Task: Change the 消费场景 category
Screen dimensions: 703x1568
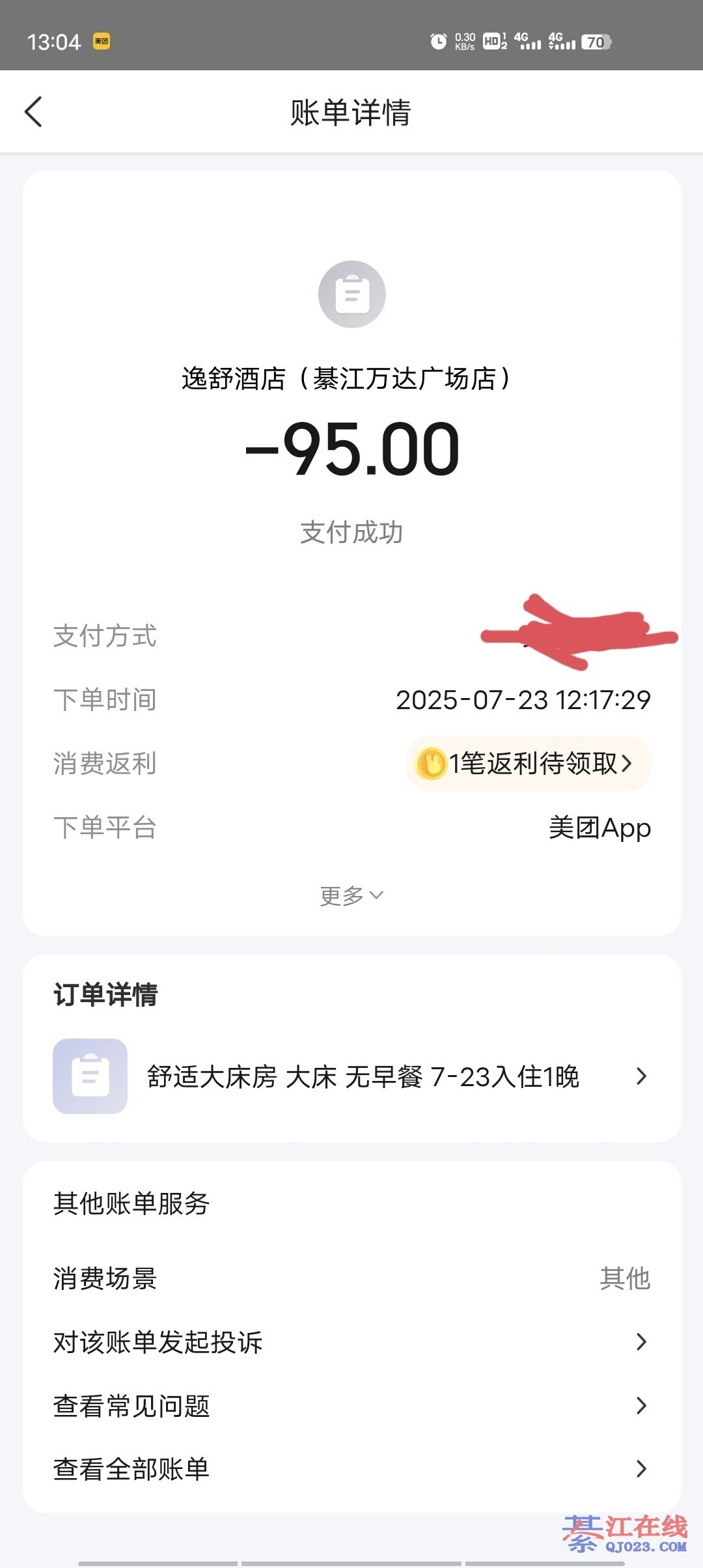Action: pos(624,1278)
